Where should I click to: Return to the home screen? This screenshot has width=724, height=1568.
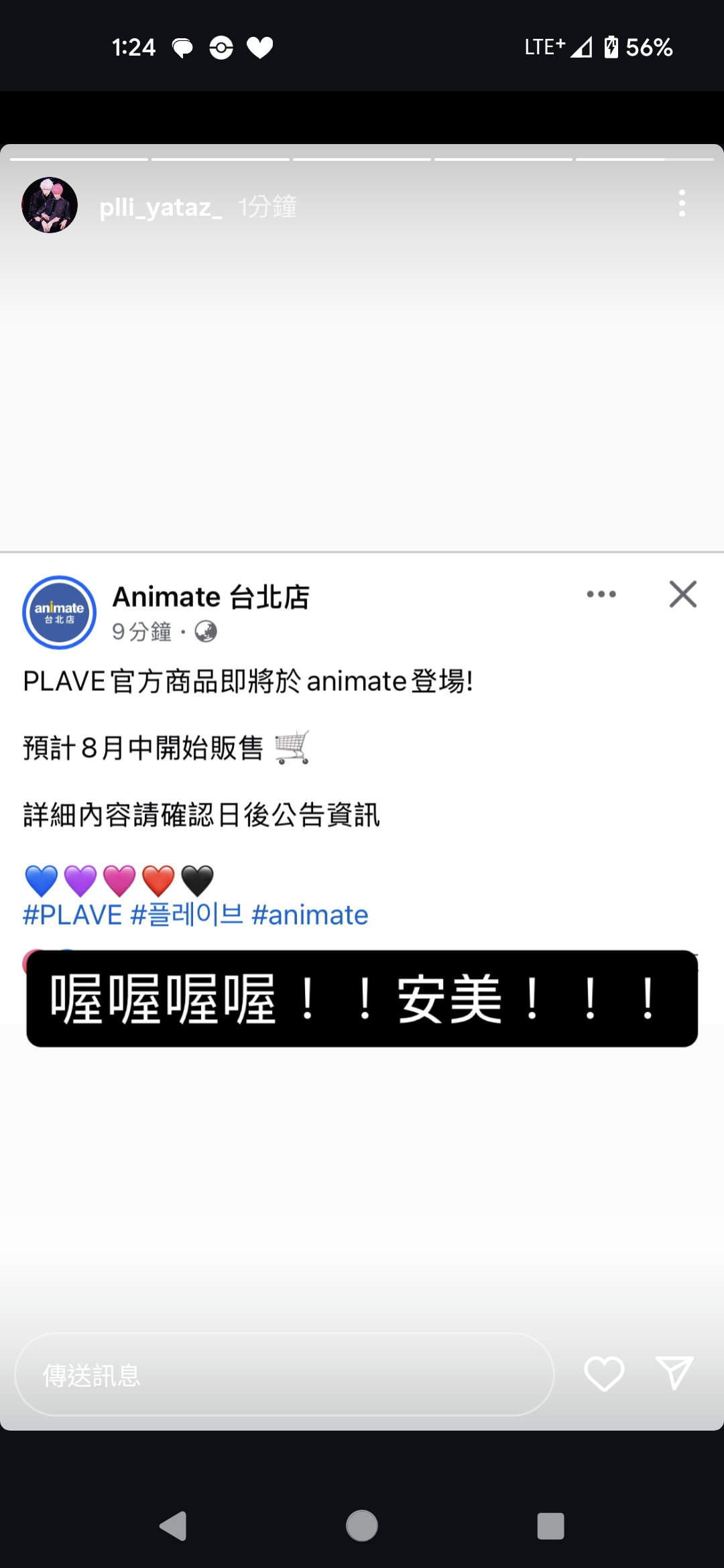pos(362,1526)
